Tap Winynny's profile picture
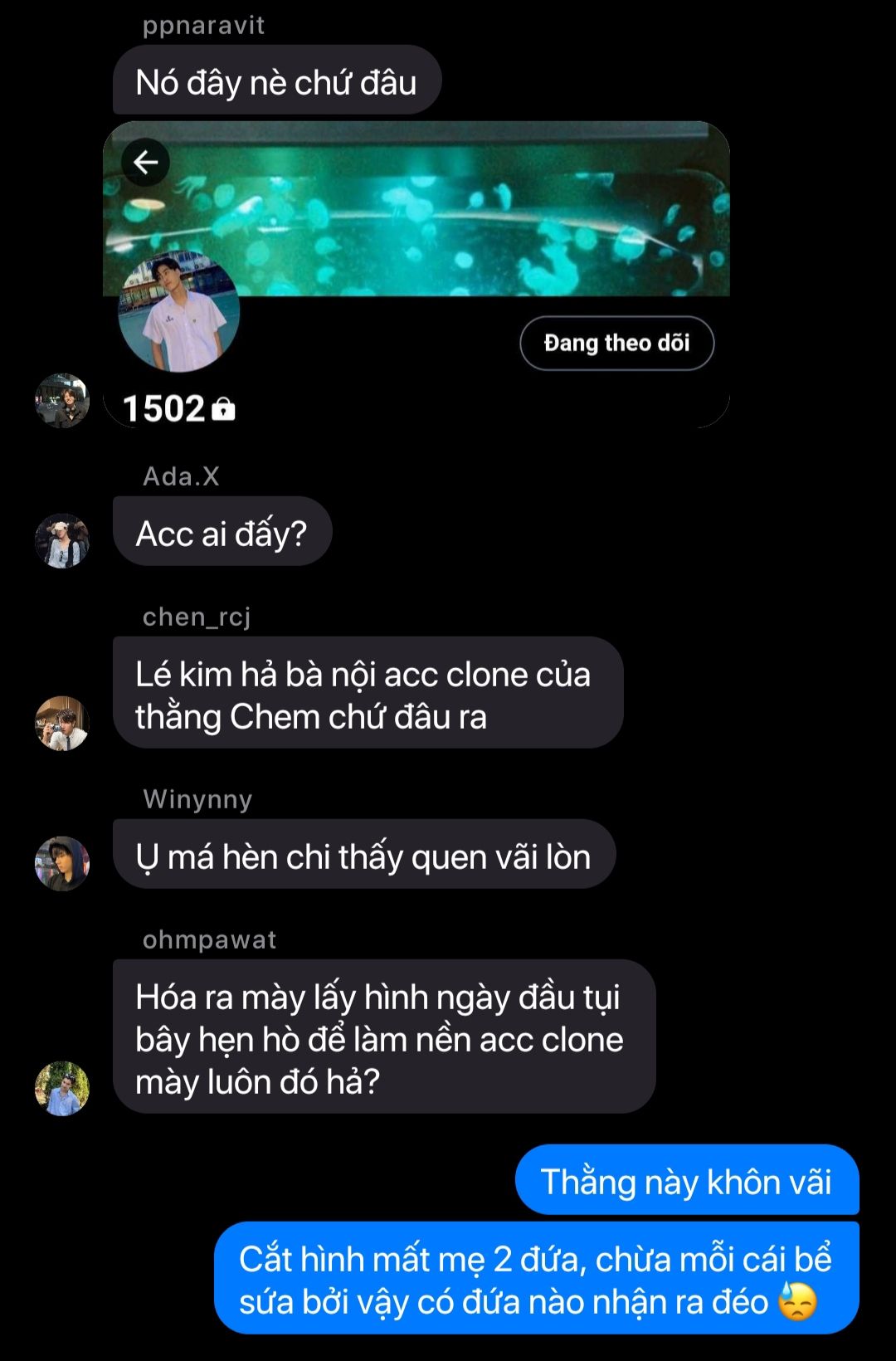 tap(62, 863)
